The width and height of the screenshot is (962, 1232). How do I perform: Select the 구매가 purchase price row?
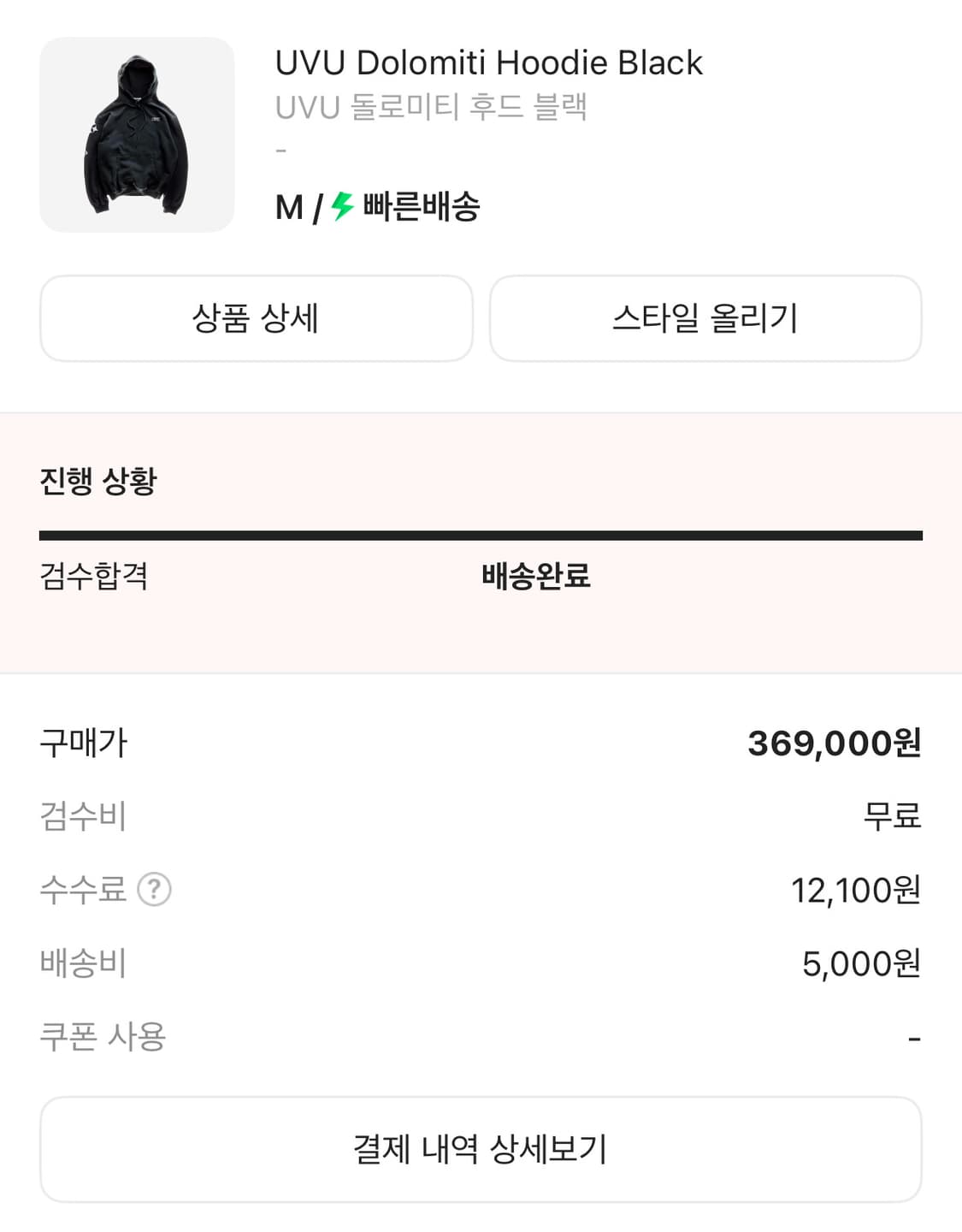[82, 745]
